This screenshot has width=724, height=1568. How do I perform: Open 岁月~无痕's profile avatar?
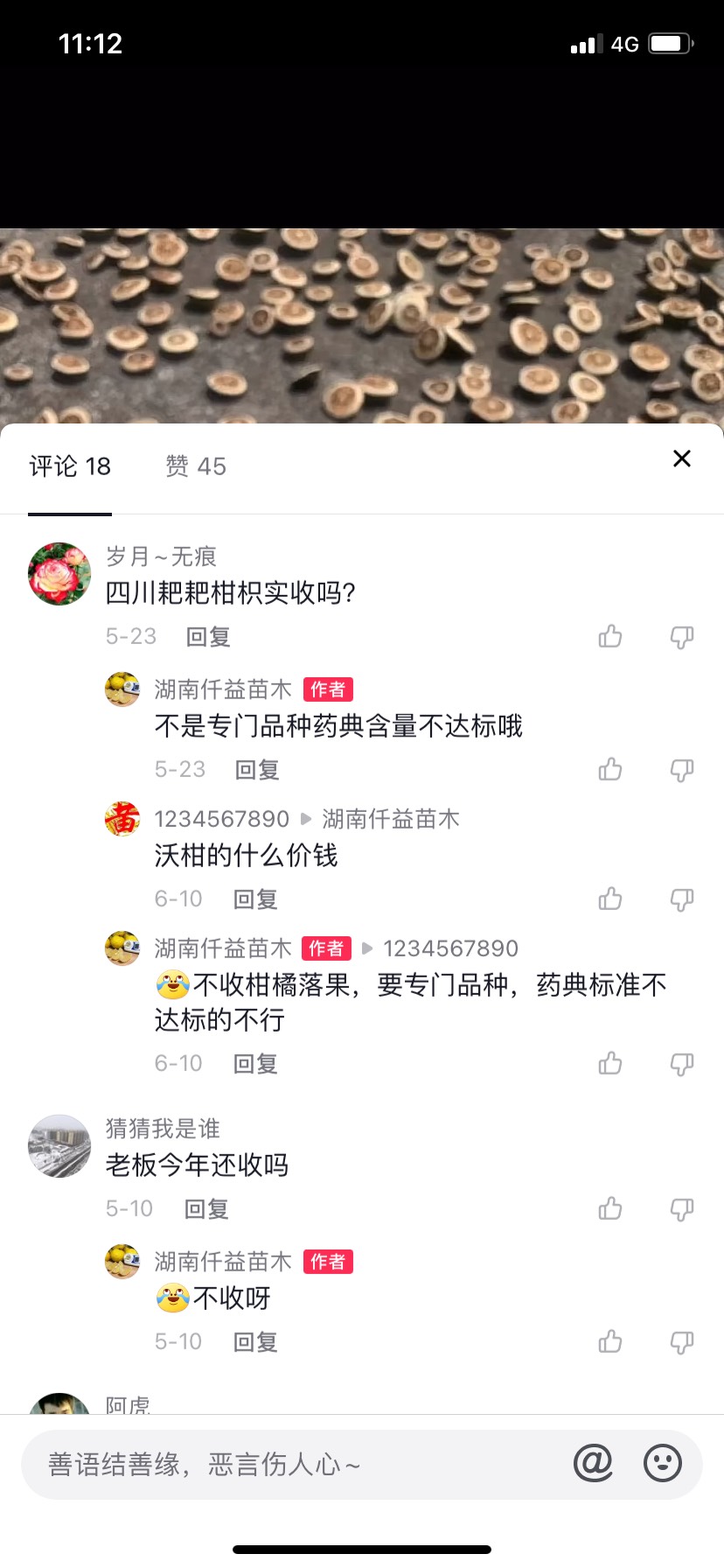pos(59,574)
